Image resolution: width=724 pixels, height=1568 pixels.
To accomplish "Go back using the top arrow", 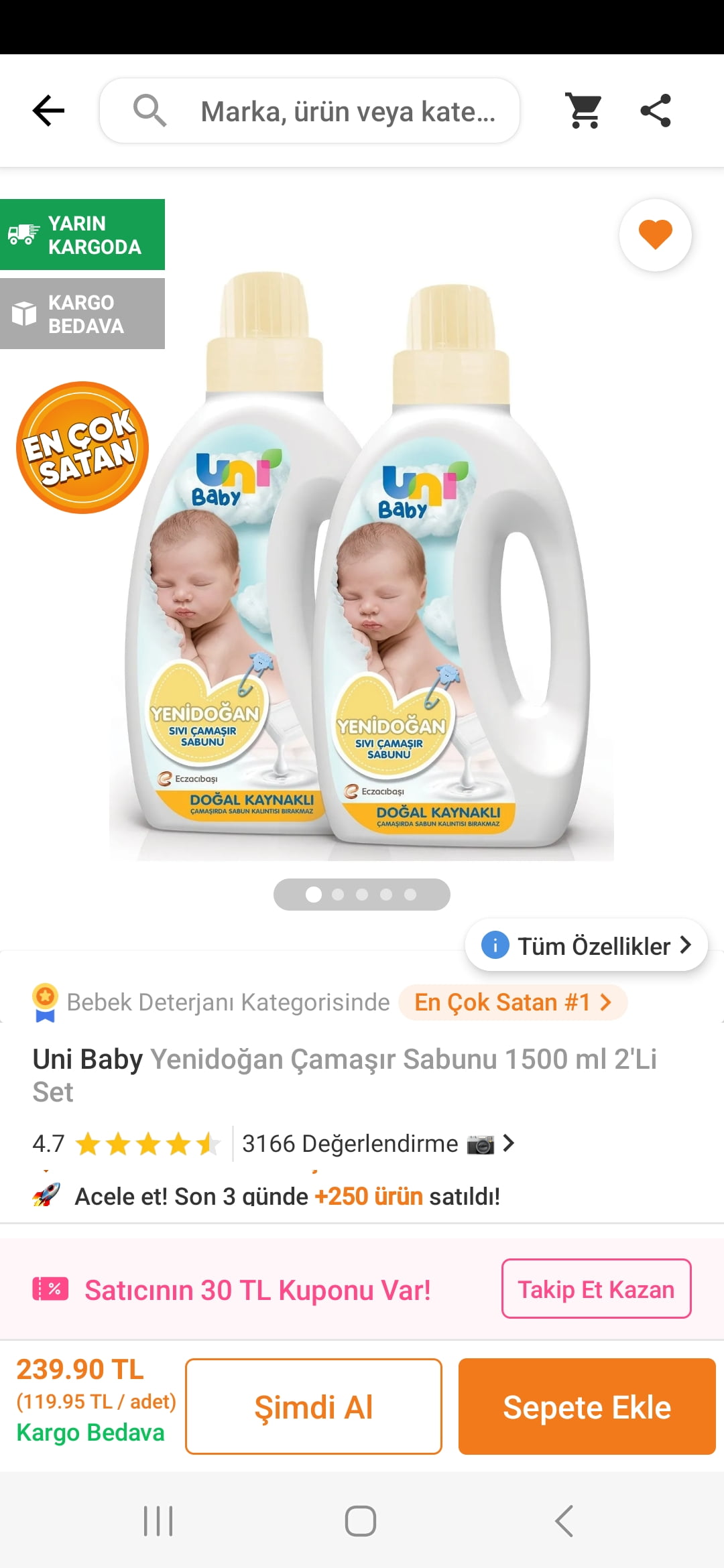I will tap(48, 111).
